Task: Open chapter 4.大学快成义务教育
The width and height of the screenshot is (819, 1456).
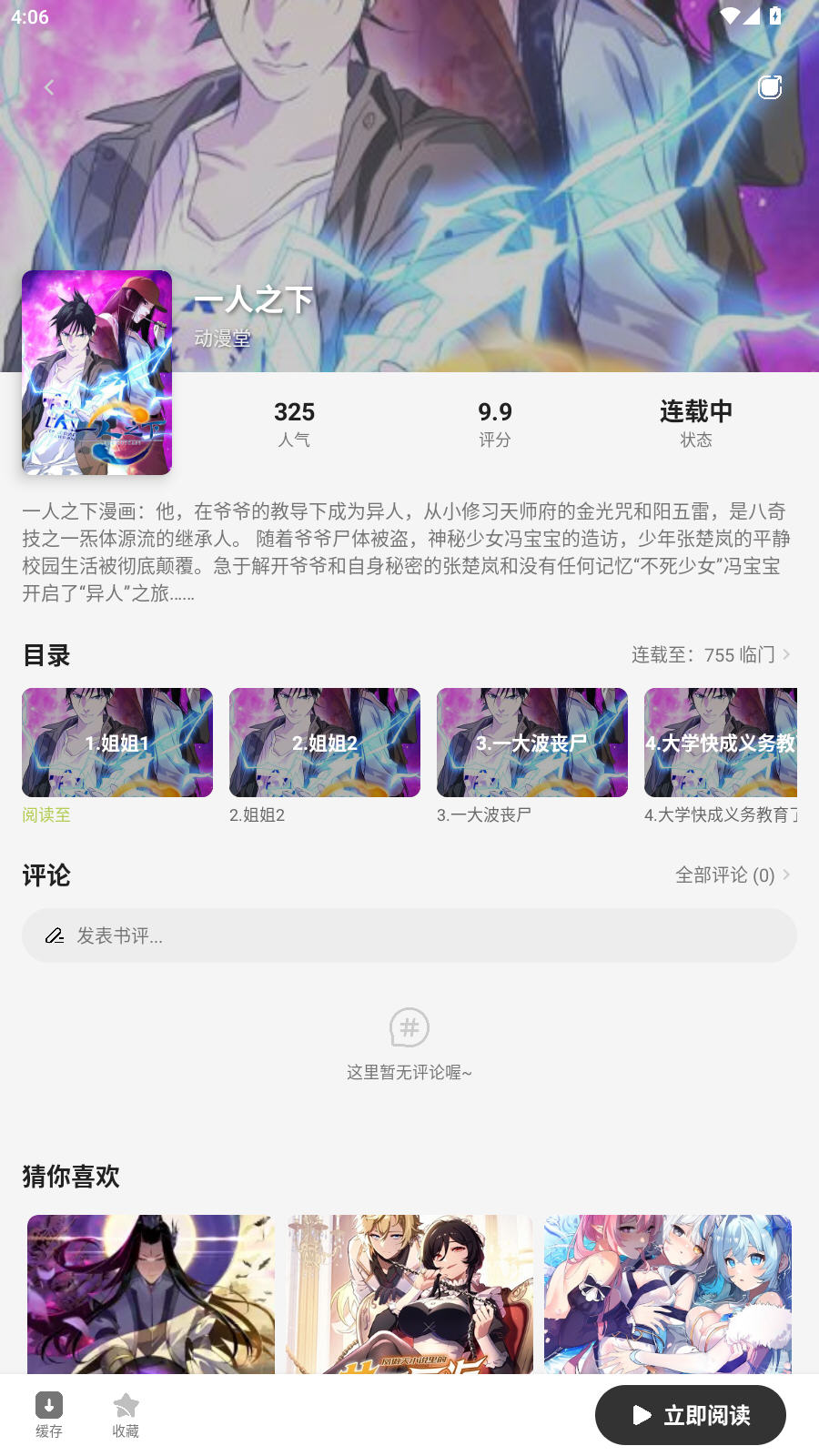Action: pyautogui.click(x=723, y=743)
